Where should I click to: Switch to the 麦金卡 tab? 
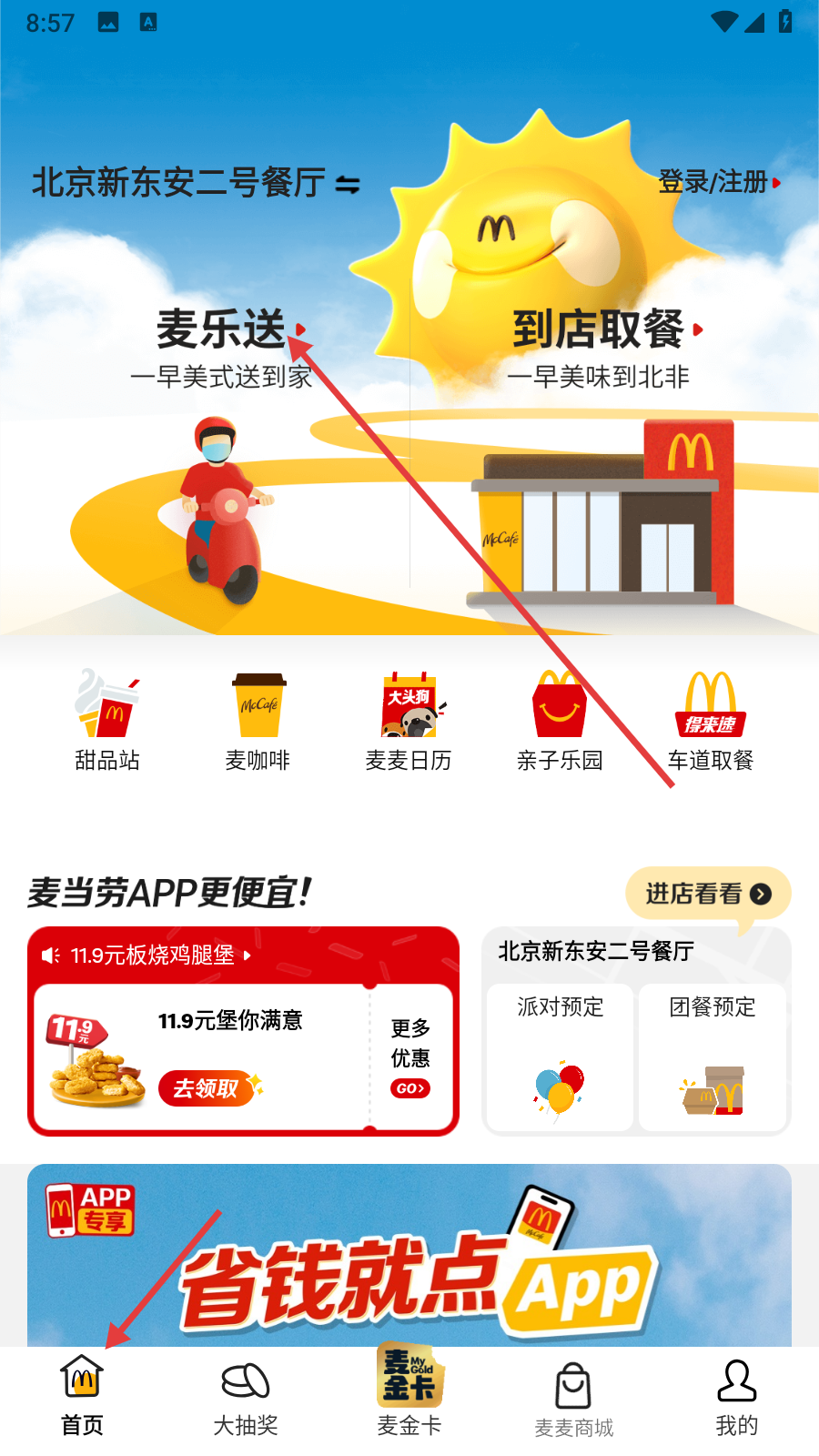[409, 1392]
